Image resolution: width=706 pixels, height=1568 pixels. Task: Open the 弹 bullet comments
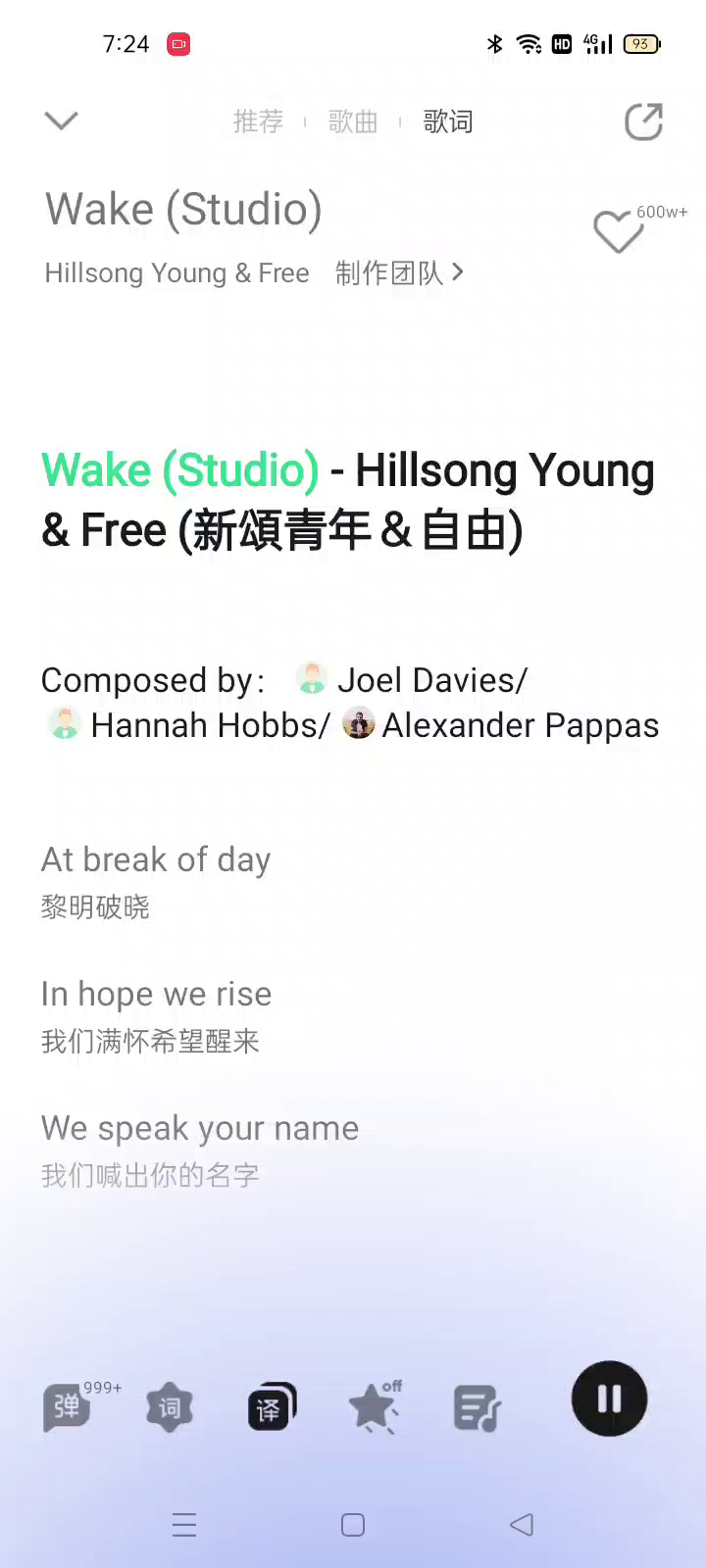click(67, 1407)
